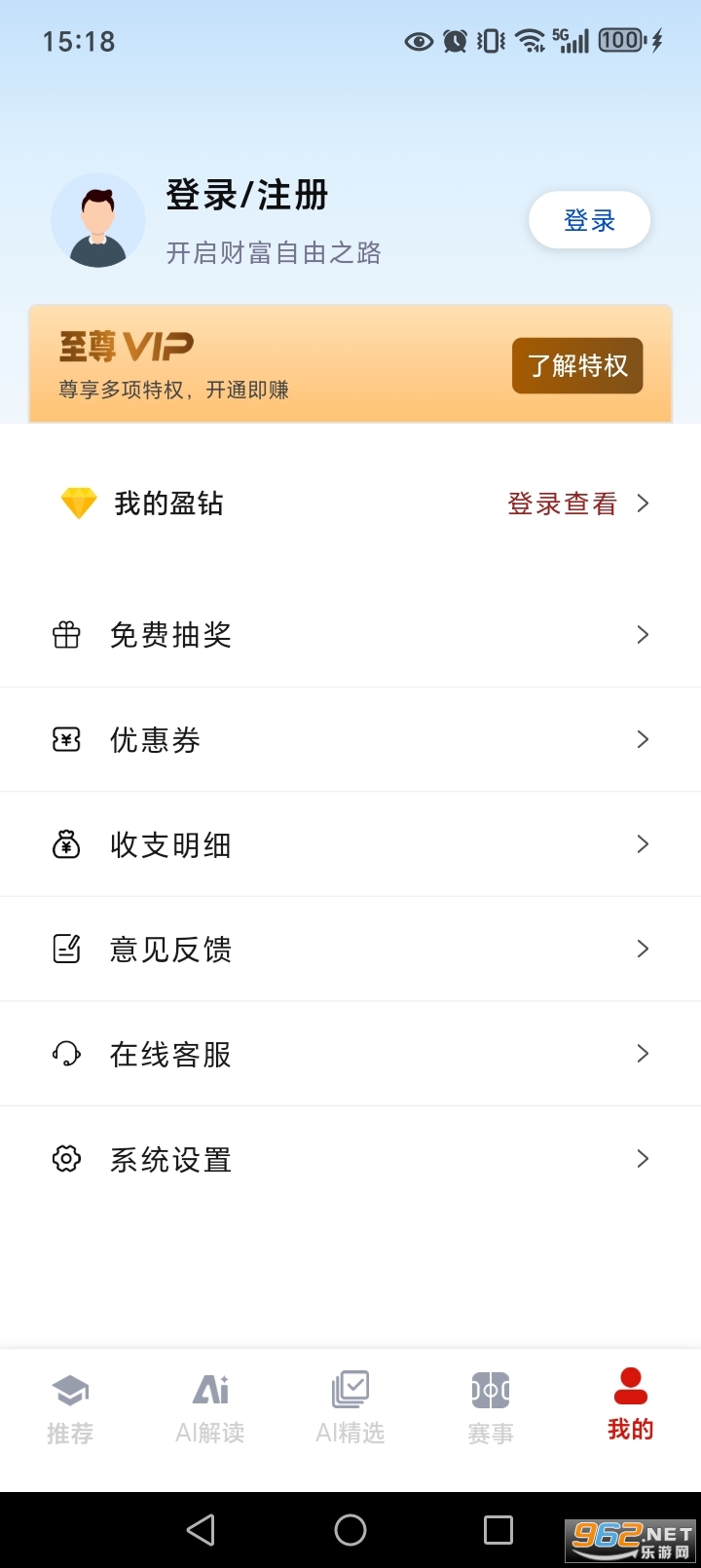Switch to the 我的 tab

(630, 1402)
